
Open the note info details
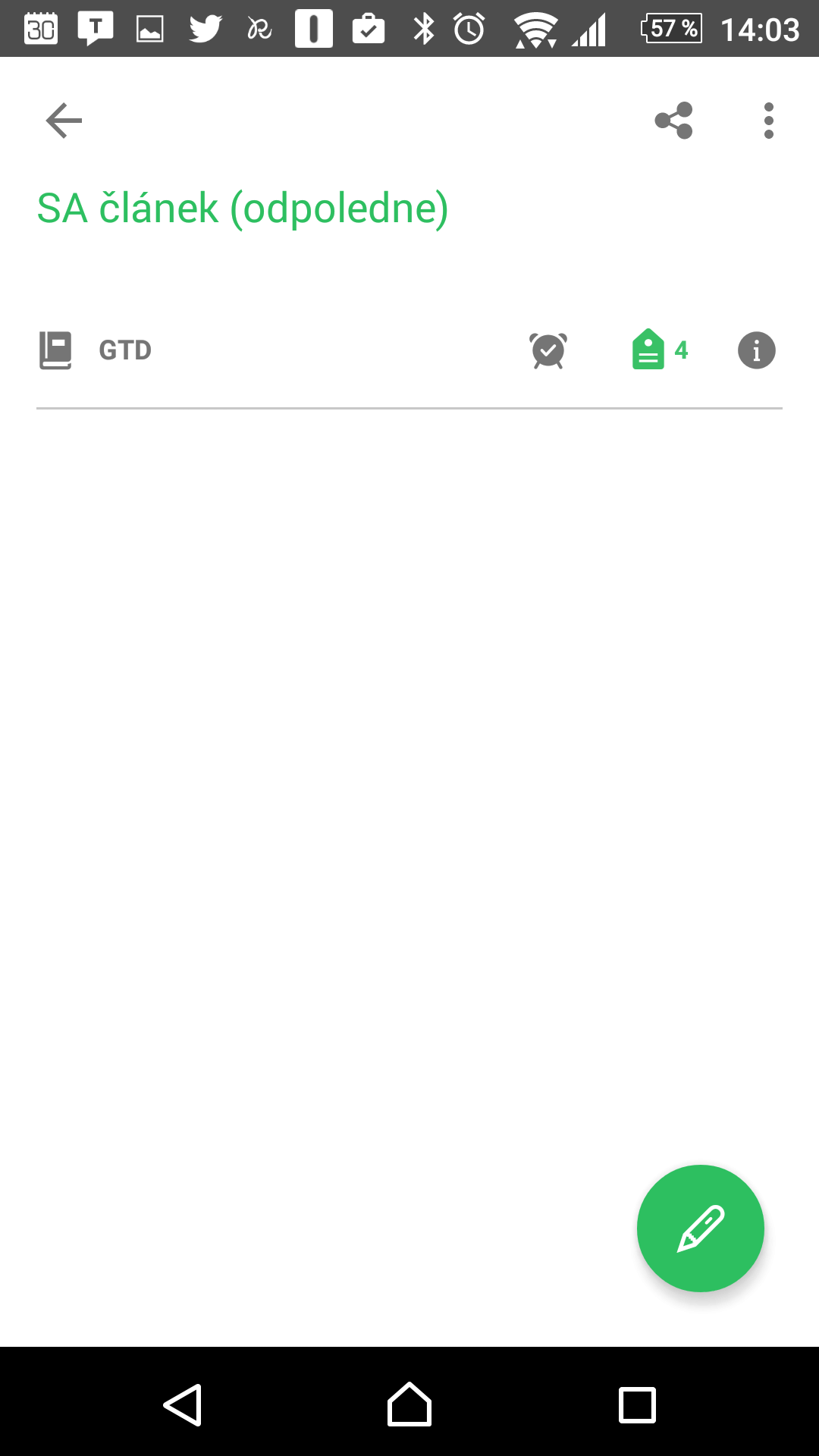pos(757,350)
